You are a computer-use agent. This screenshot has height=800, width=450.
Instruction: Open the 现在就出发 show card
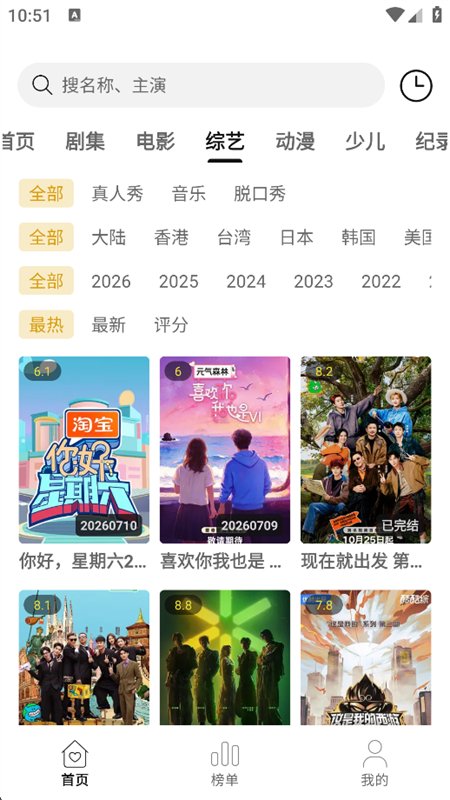tap(366, 463)
